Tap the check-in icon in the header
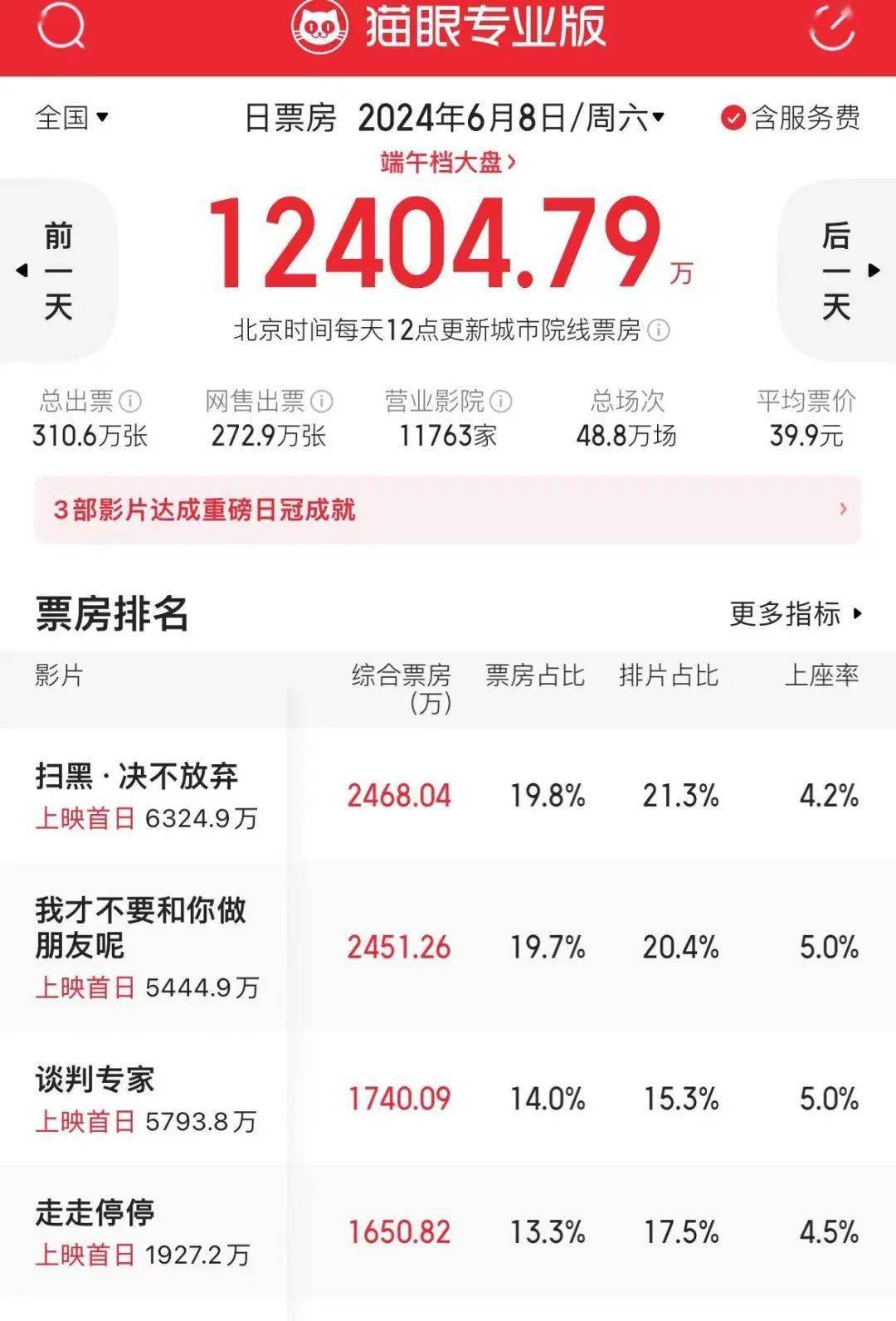The width and height of the screenshot is (896, 1321). point(831,27)
